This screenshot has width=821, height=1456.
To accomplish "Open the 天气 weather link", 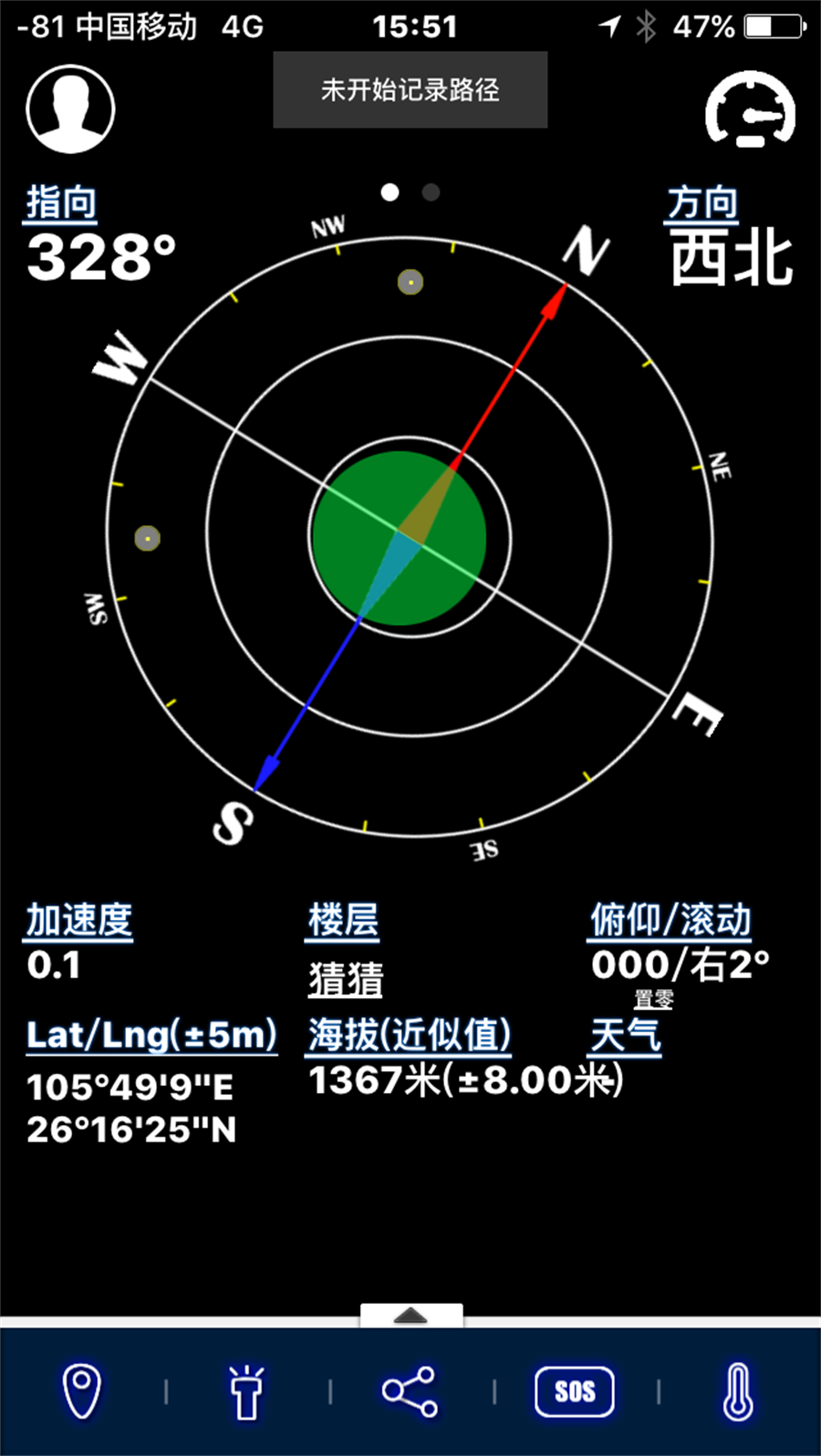I will tap(626, 1036).
